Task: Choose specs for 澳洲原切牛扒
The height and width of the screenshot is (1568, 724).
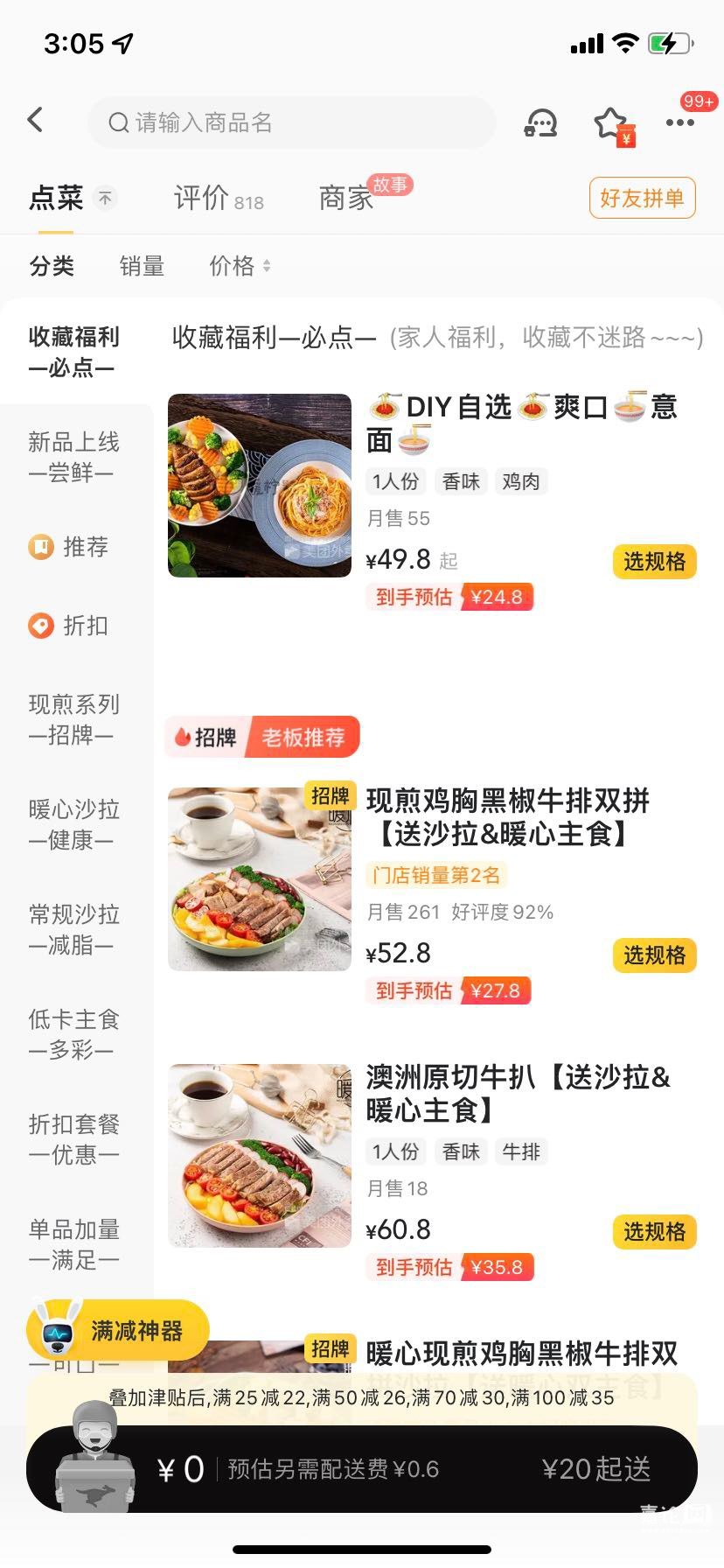Action: [x=654, y=1232]
